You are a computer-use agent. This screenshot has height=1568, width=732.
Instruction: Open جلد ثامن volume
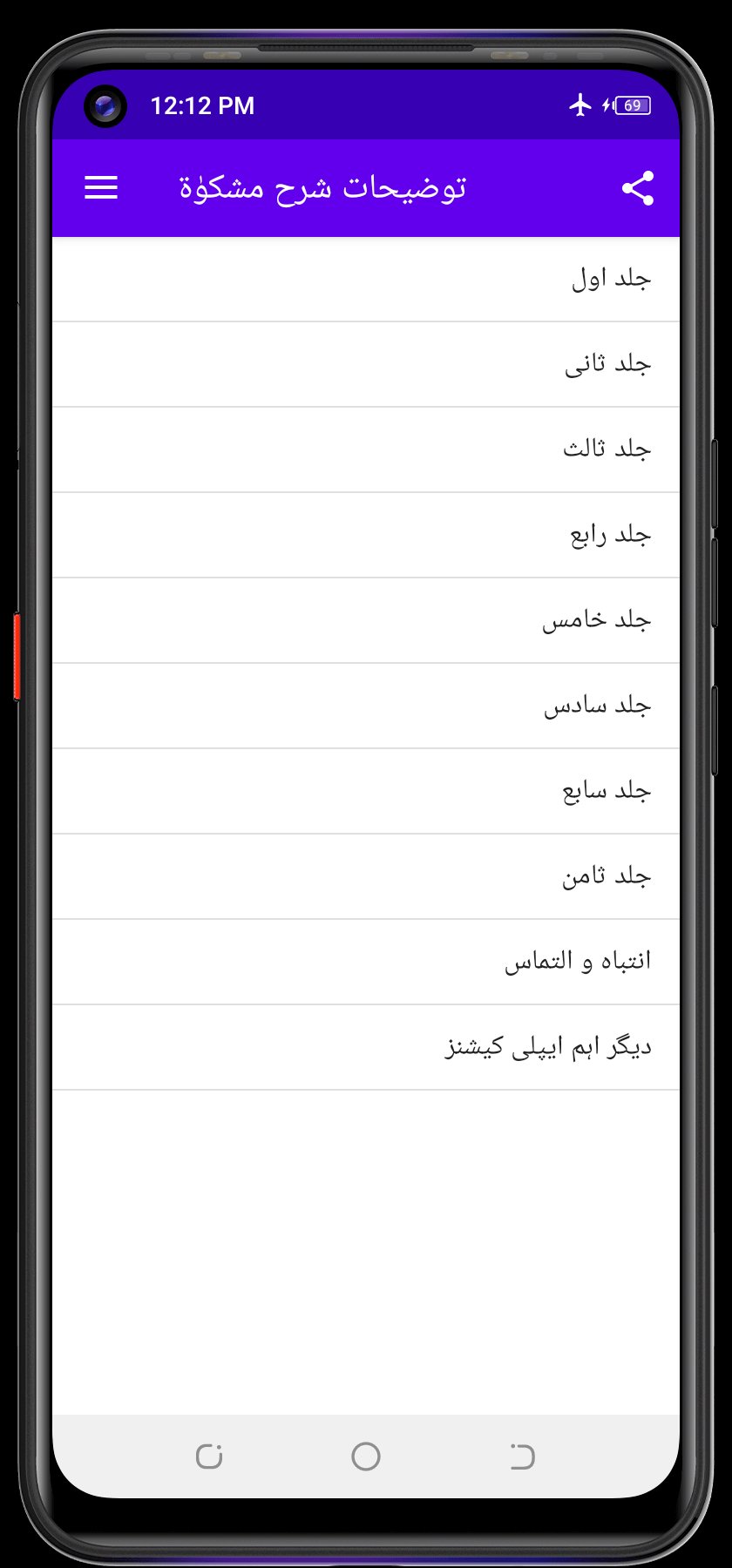point(366,877)
